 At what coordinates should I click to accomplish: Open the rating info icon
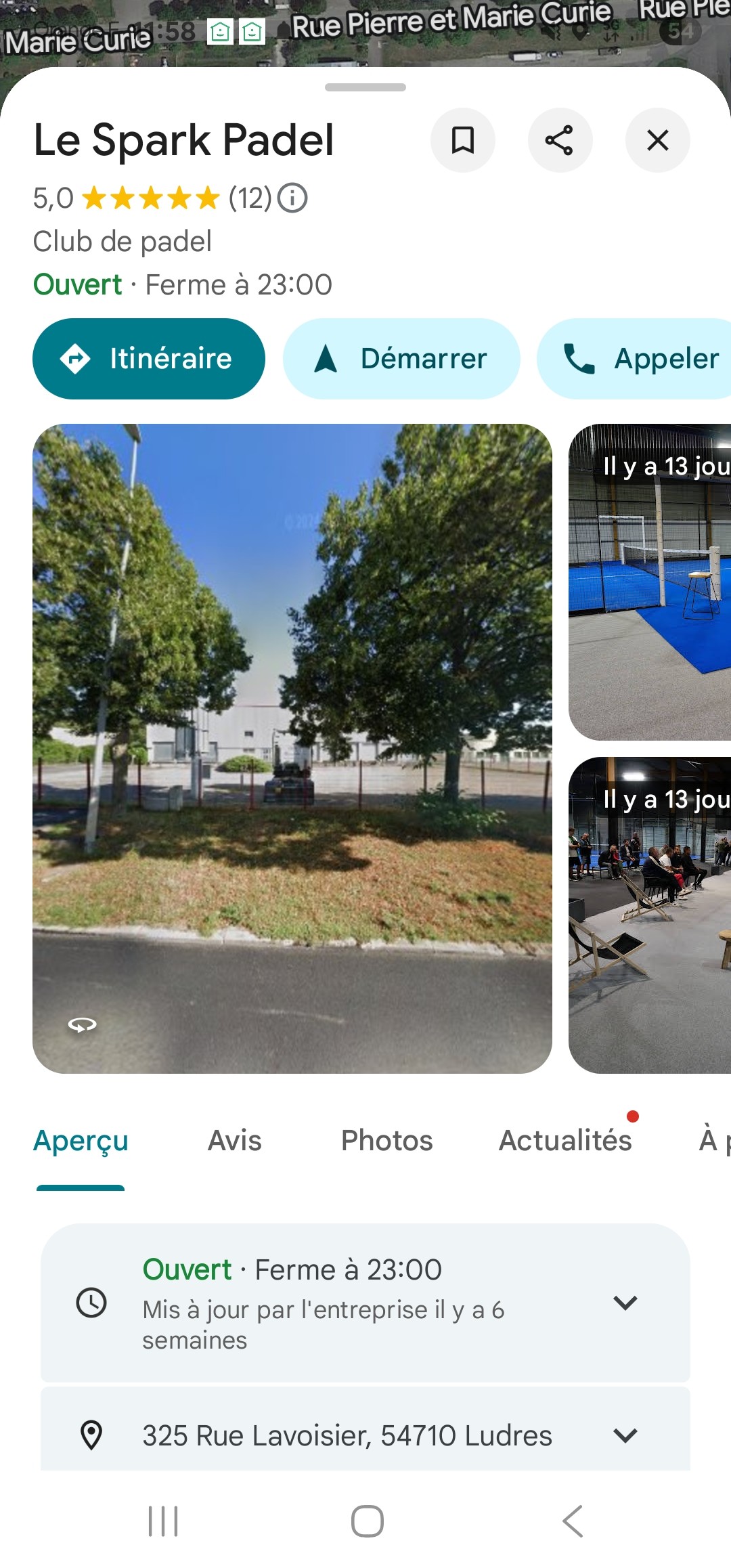point(292,198)
